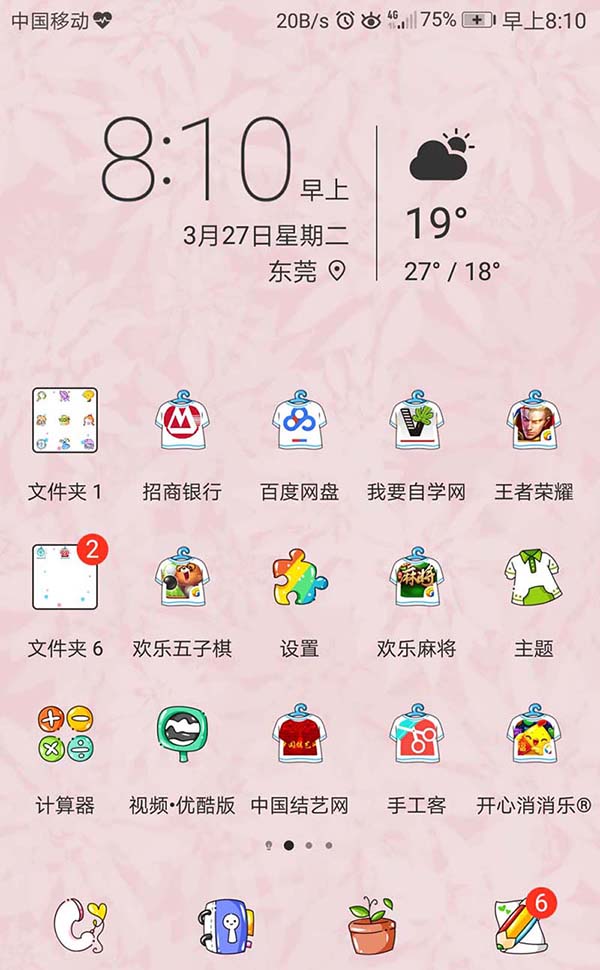
Task: Start the 欢乐麻将 game
Action: pyautogui.click(x=416, y=577)
